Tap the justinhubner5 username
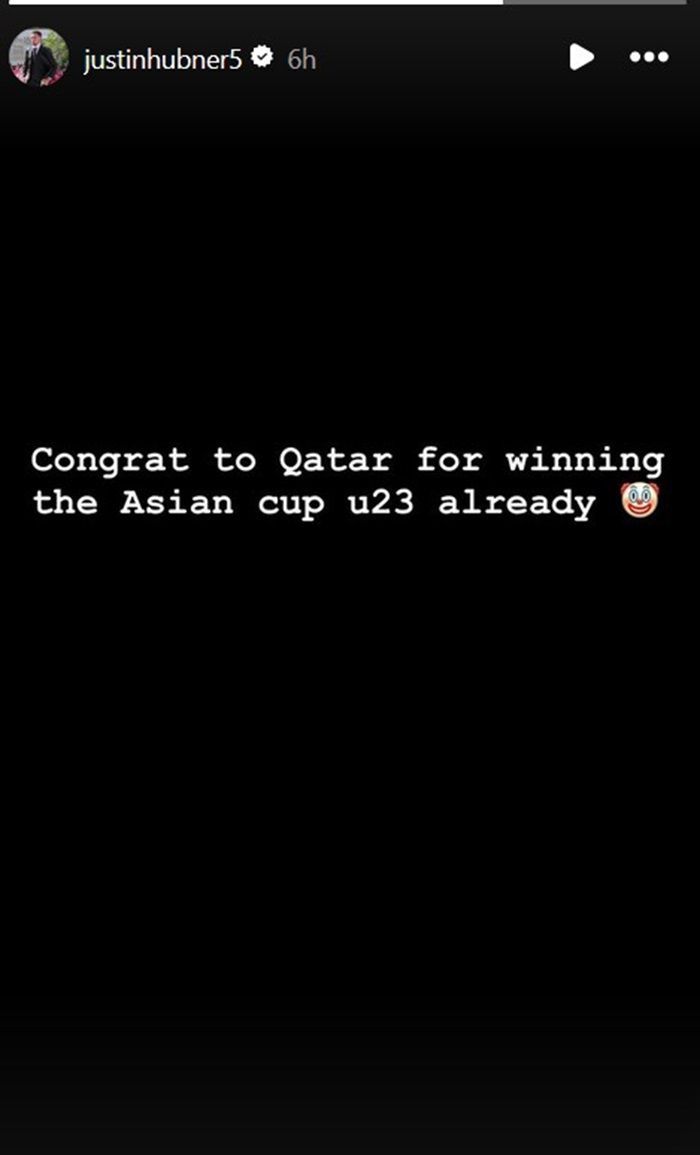The width and height of the screenshot is (700, 1155). 162,60
